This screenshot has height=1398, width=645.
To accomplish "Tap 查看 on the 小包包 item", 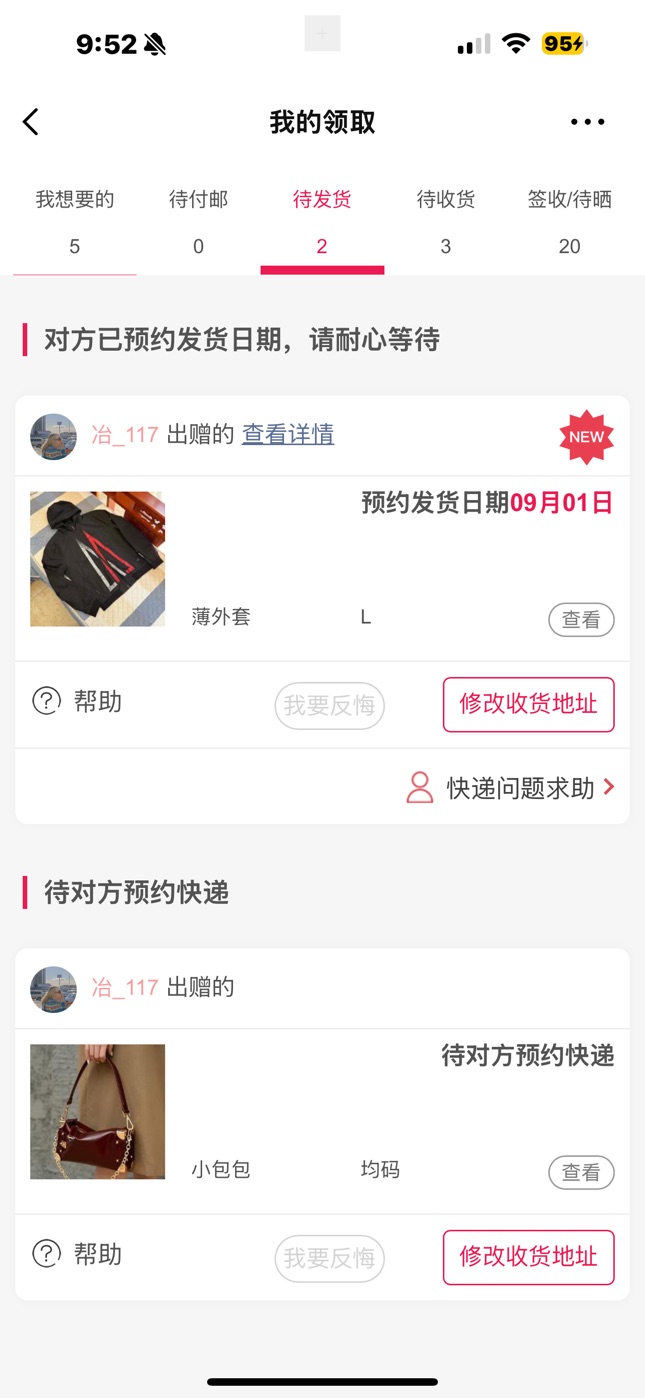I will pos(581,1173).
